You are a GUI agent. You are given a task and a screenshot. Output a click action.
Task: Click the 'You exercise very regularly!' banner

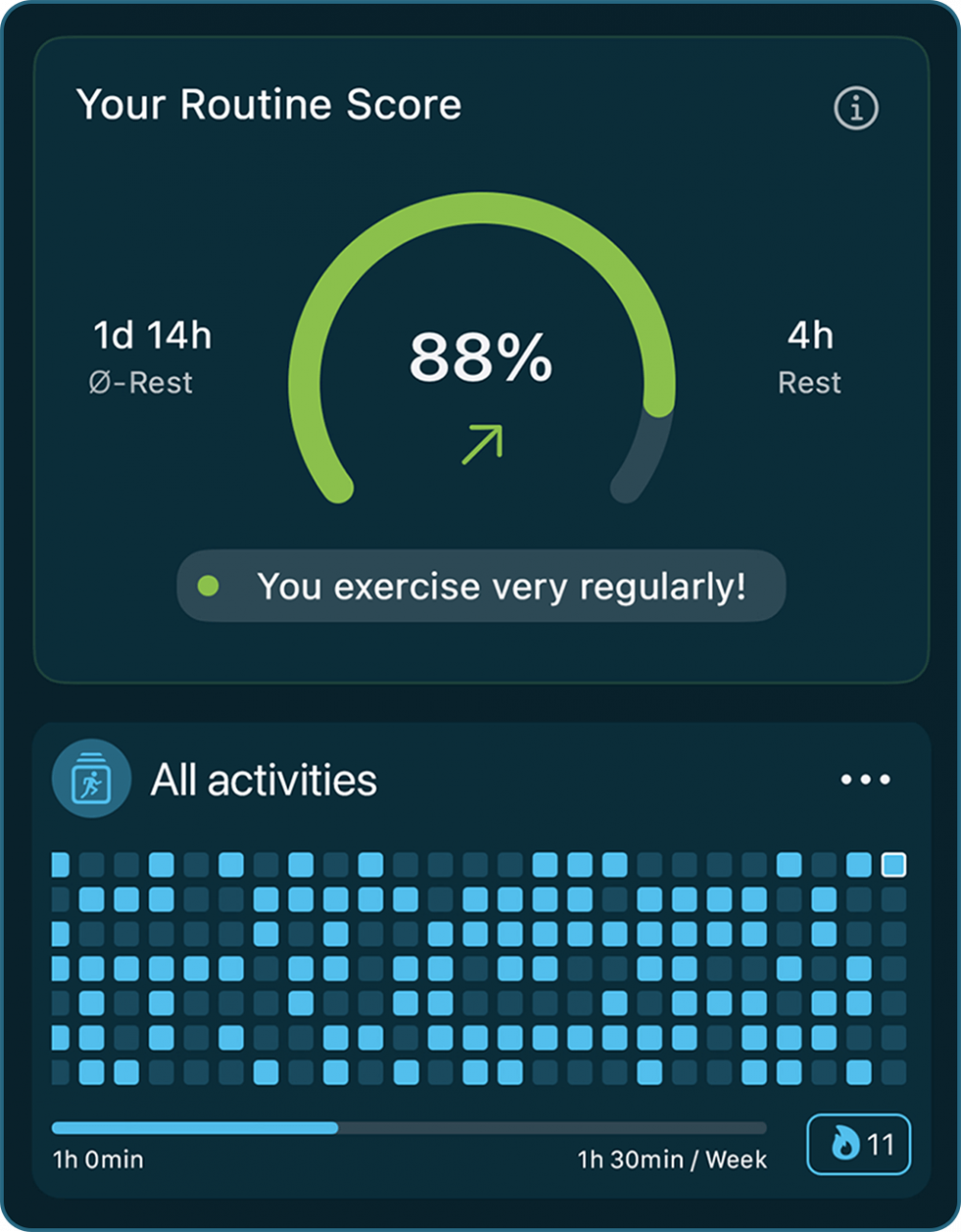pyautogui.click(x=480, y=586)
